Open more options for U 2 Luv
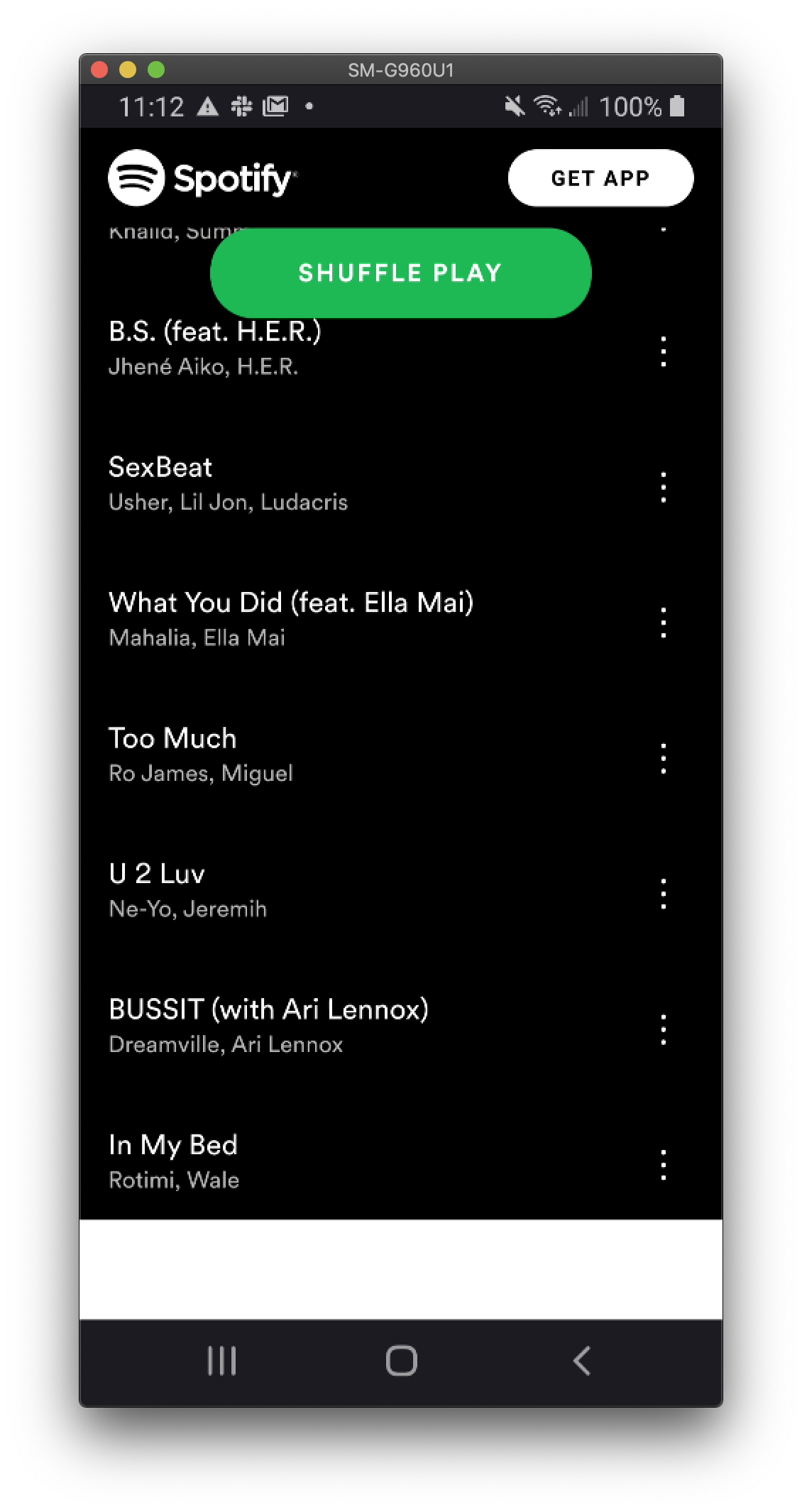802x1512 pixels. tap(663, 894)
